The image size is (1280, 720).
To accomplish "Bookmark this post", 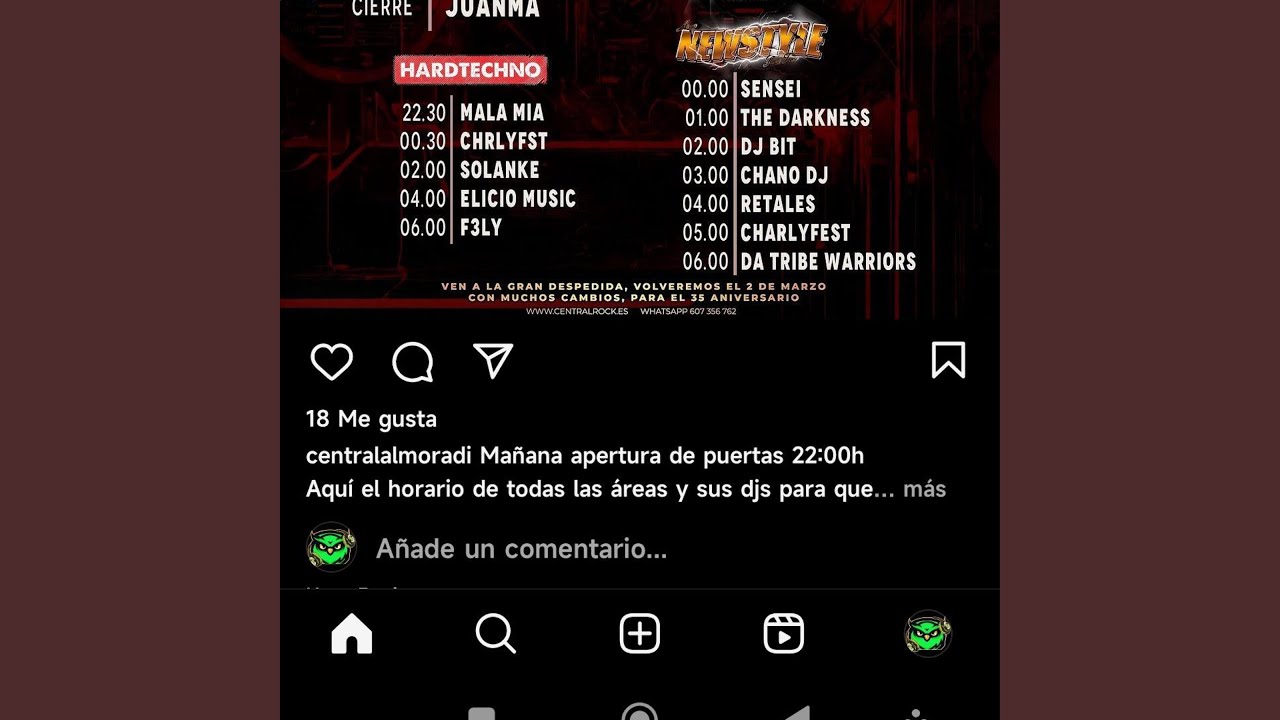I will [x=948, y=360].
